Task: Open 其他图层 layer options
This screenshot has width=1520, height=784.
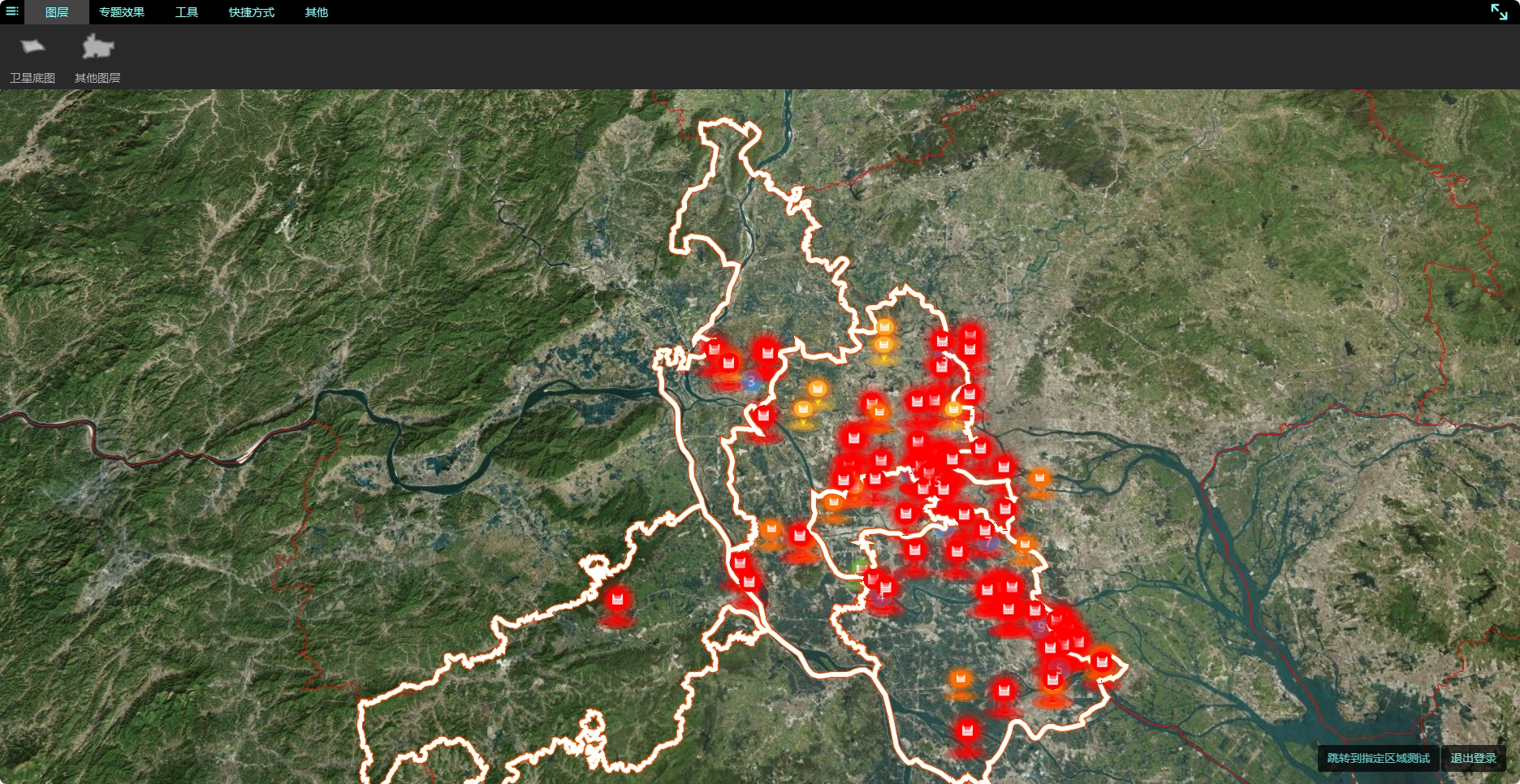Action: click(x=97, y=58)
